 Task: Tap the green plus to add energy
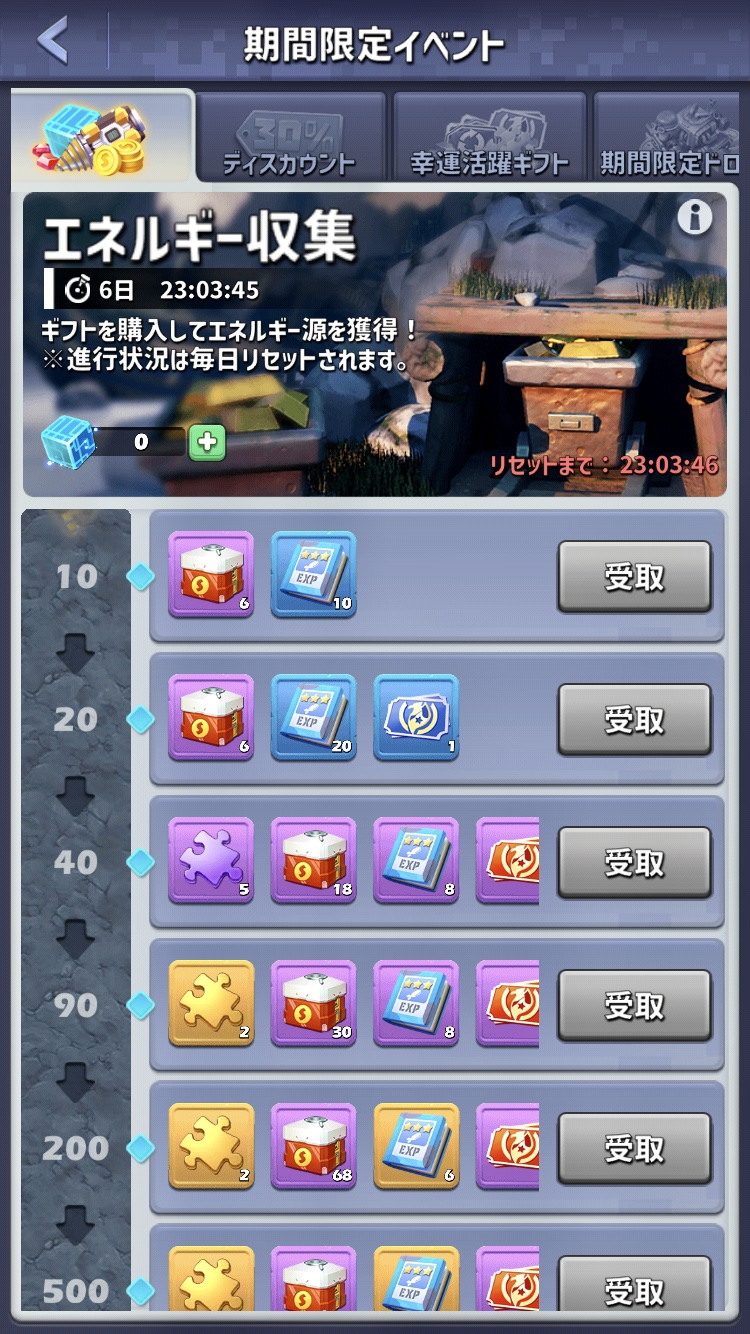coord(207,442)
